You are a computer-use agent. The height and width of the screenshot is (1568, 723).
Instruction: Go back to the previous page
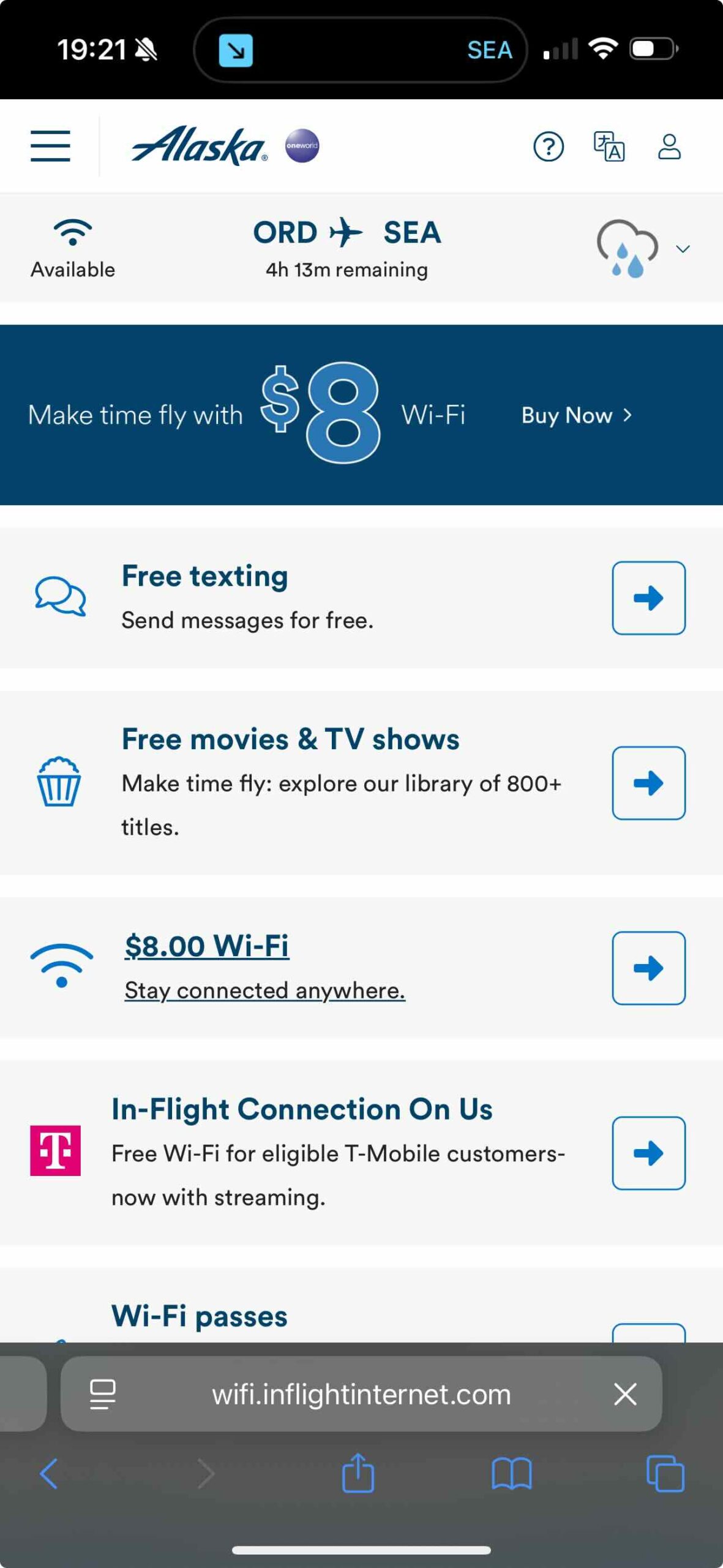49,1474
